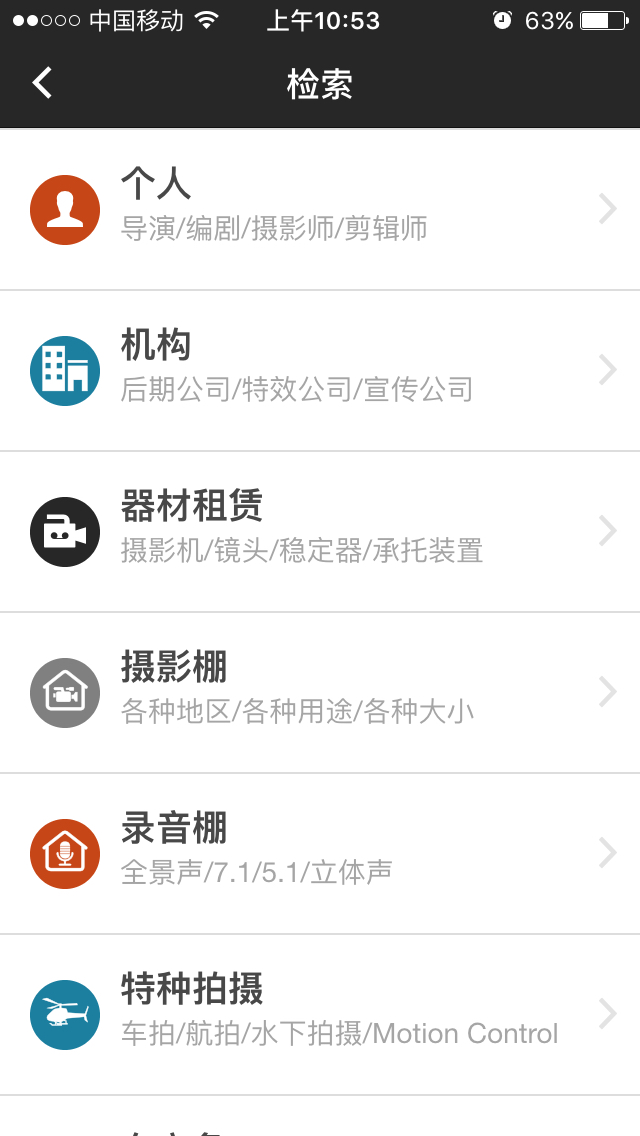Open the 机构 category
The width and height of the screenshot is (640, 1136).
(320, 371)
